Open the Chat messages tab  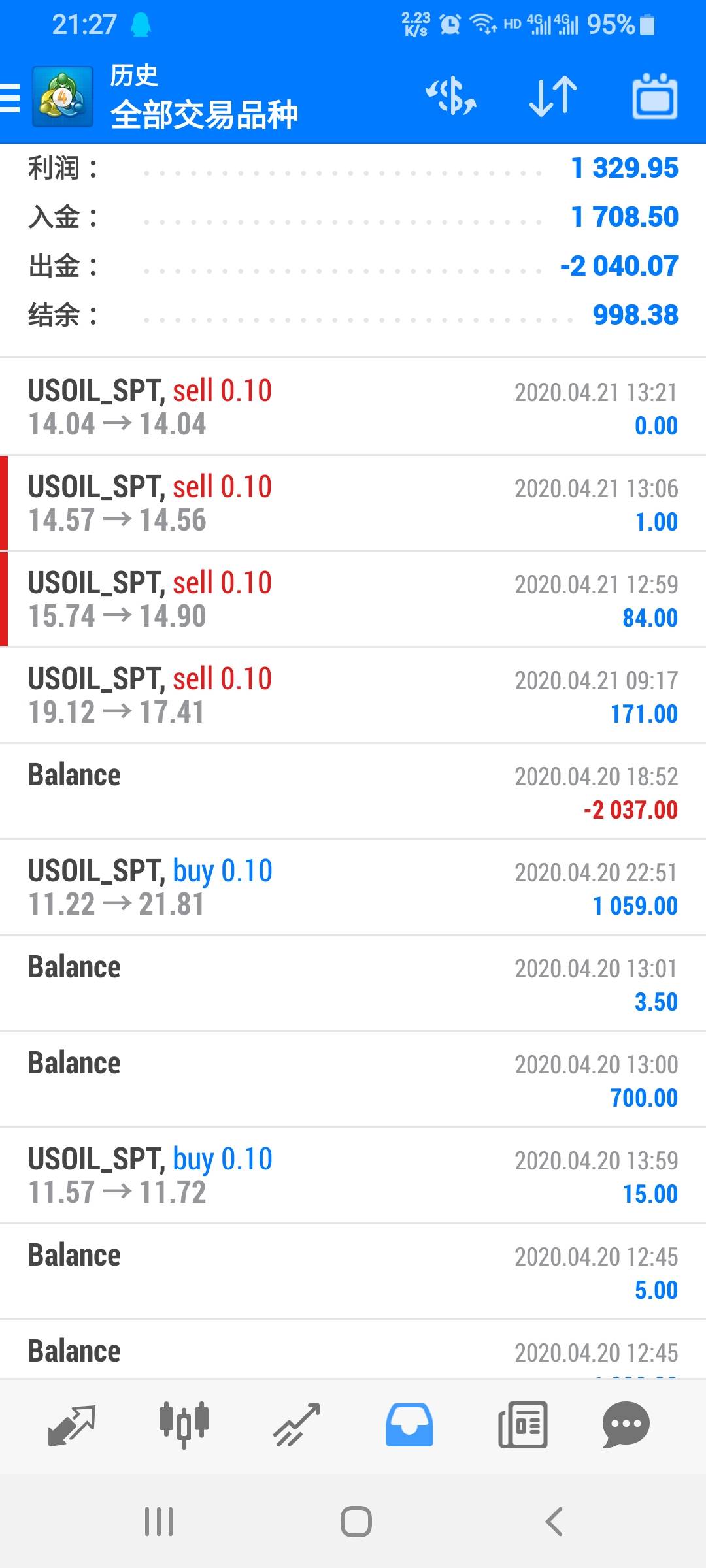tap(626, 1425)
